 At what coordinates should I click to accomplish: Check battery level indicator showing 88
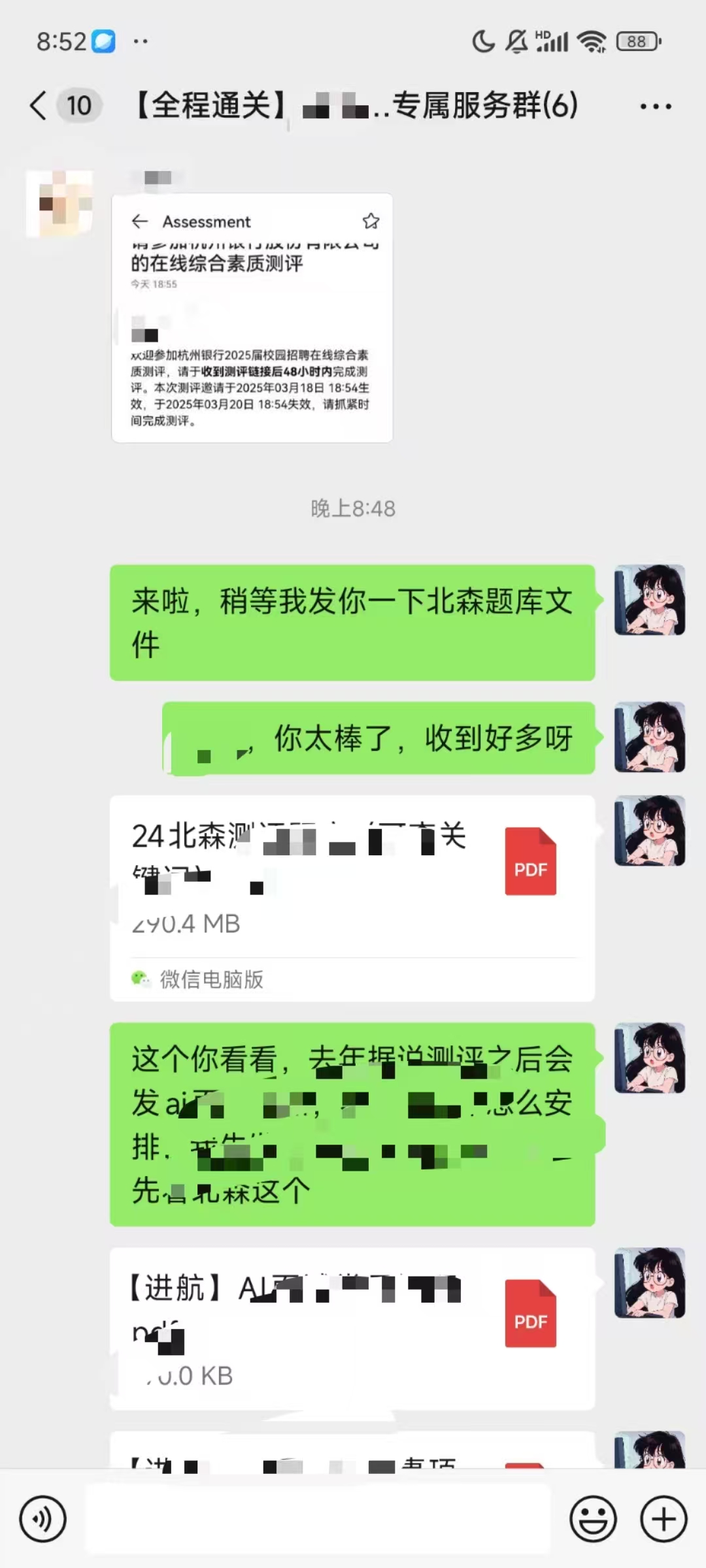[637, 41]
